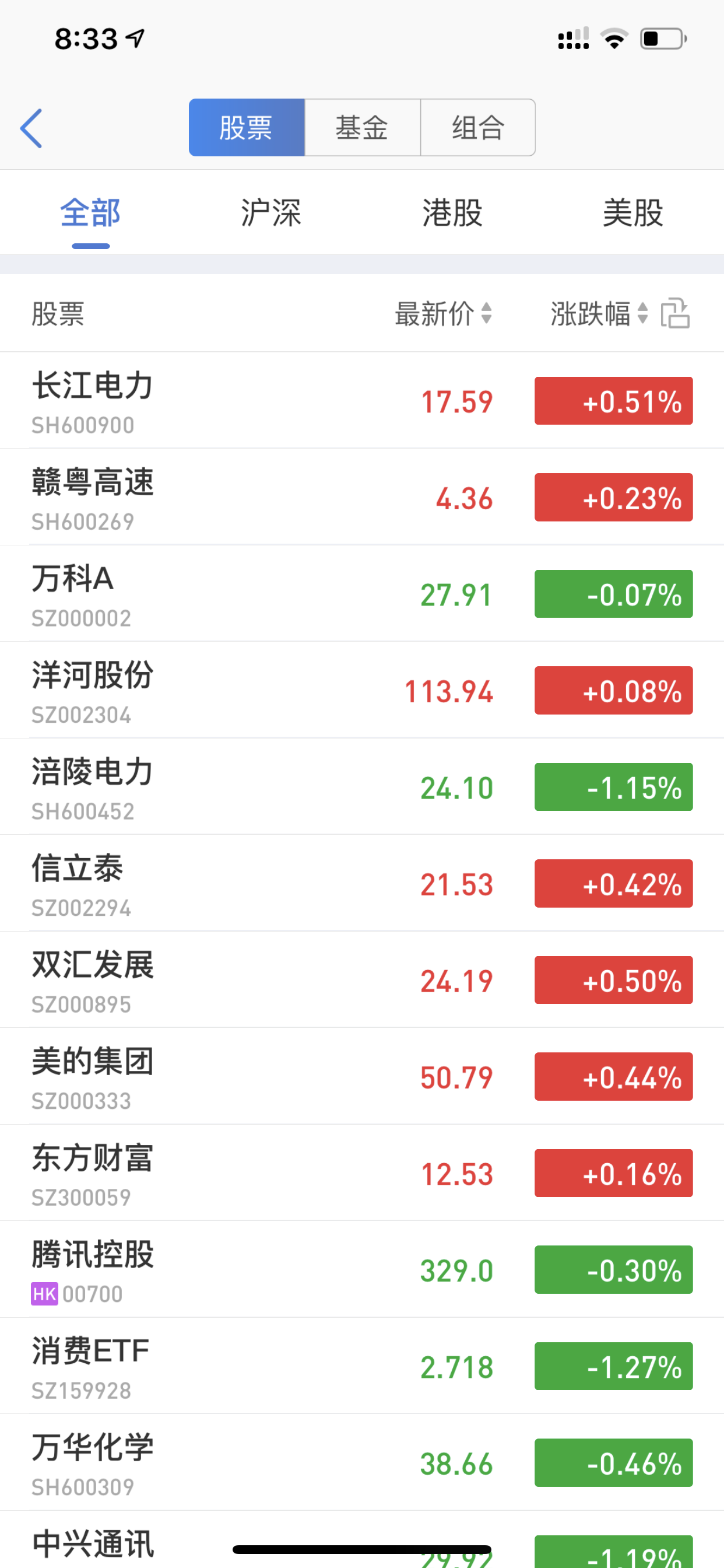Sort list by 涨跌幅
This screenshot has height=1568, width=724.
click(x=599, y=314)
